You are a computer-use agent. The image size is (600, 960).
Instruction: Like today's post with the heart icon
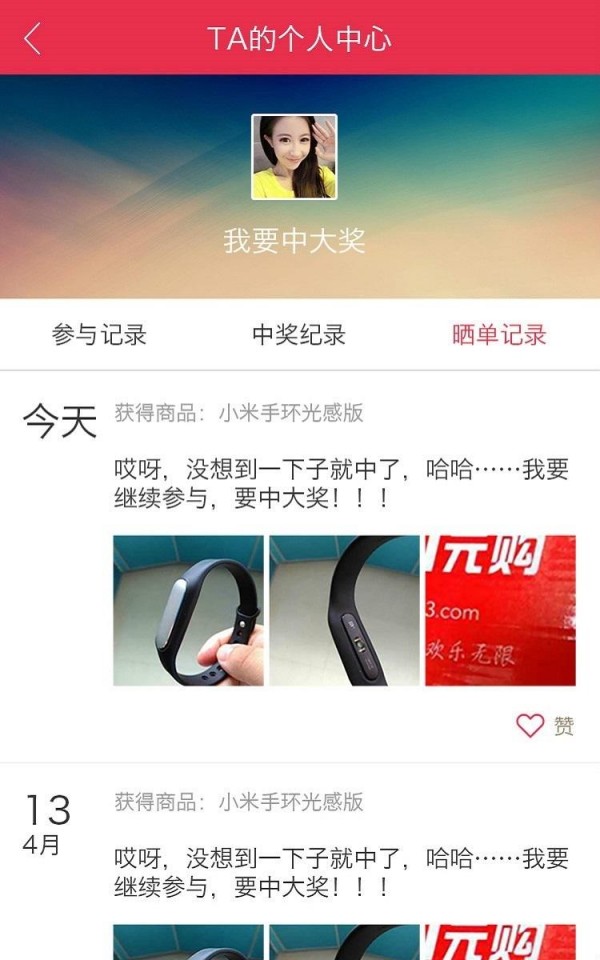pyautogui.click(x=530, y=726)
